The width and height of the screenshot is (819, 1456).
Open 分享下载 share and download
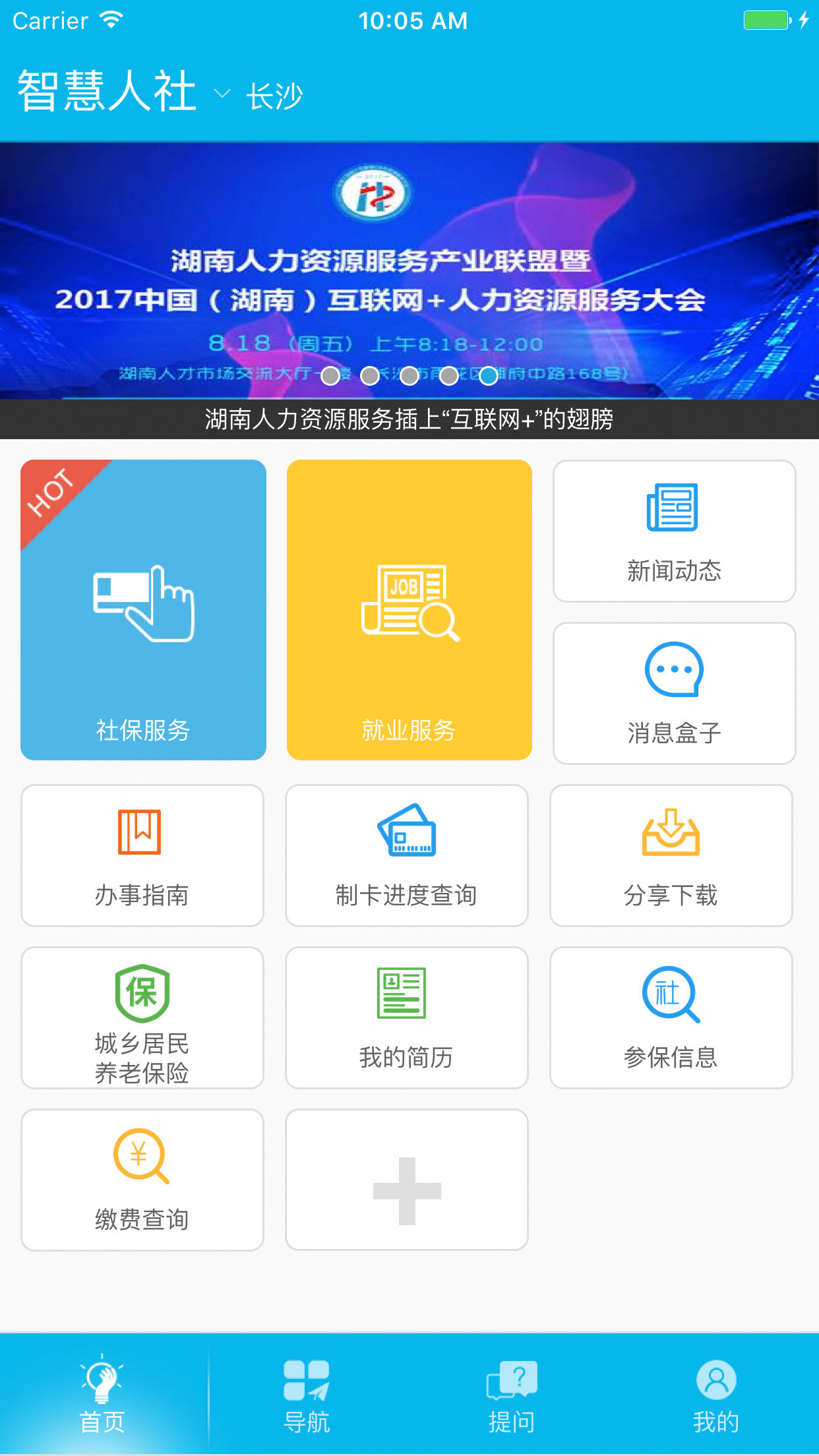[x=671, y=855]
